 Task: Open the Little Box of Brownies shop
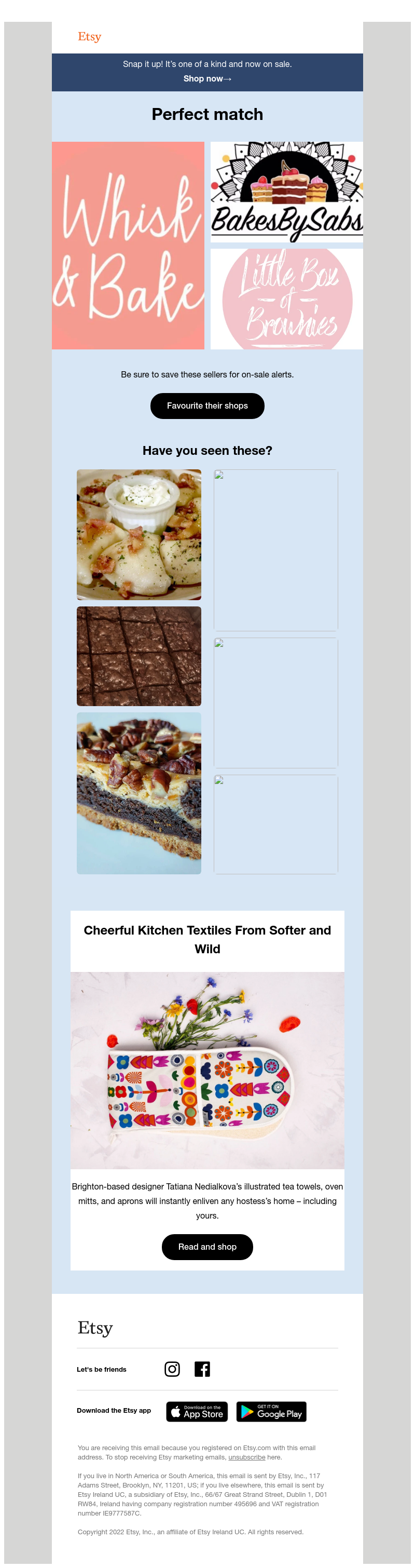tap(286, 298)
